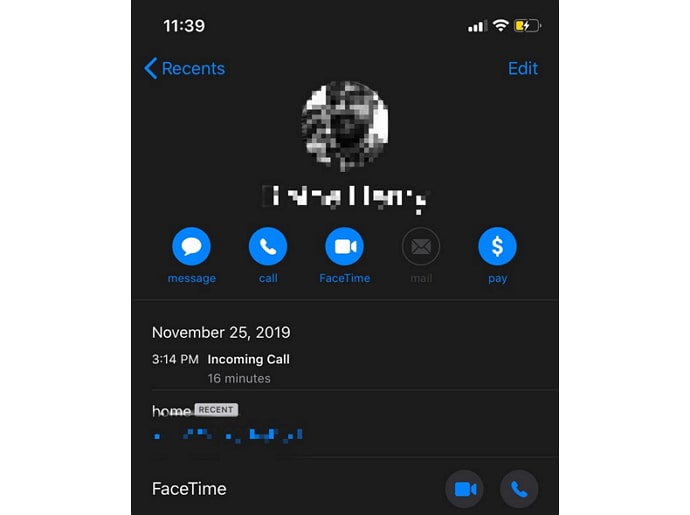This screenshot has width=690, height=515.
Task: Send a message to this contact
Action: pyautogui.click(x=191, y=246)
